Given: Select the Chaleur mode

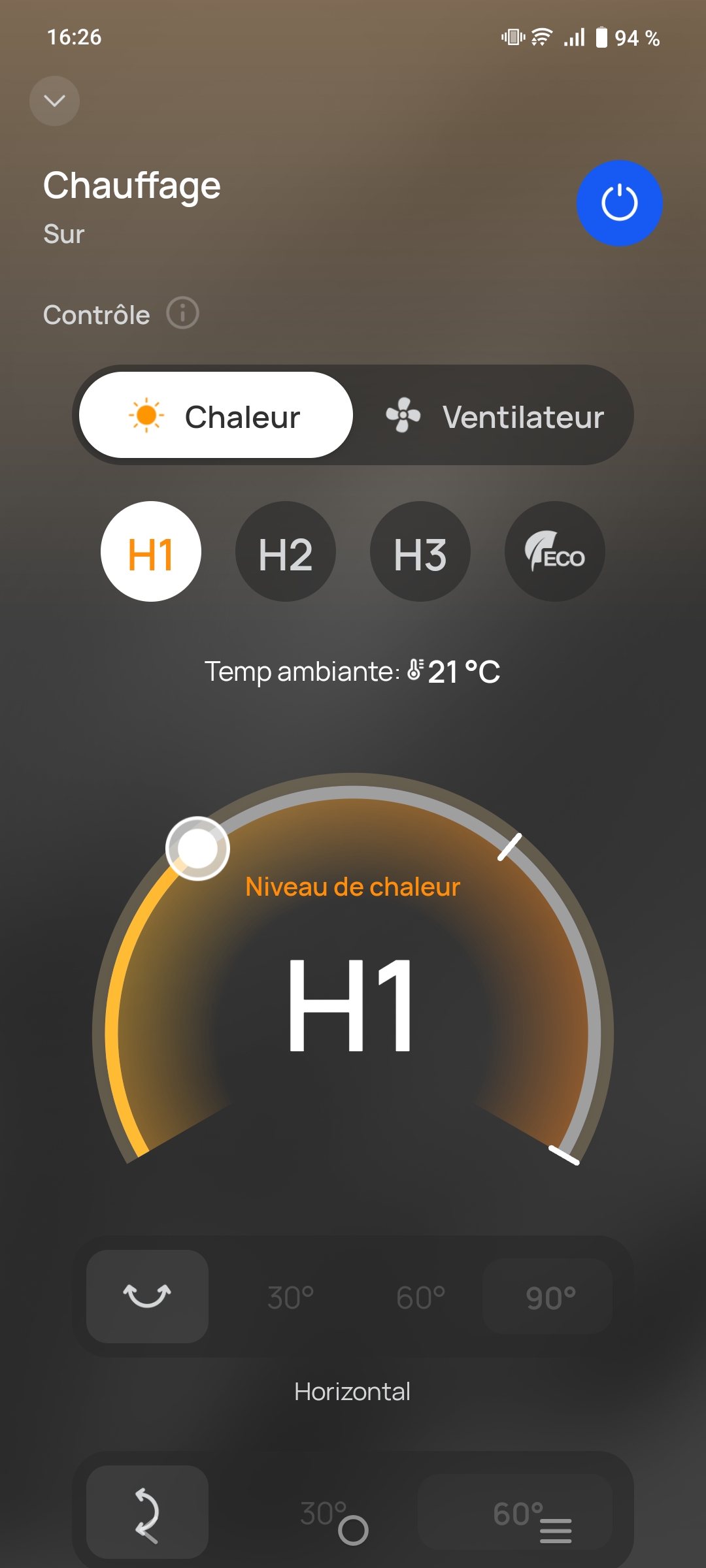Looking at the screenshot, I should tap(216, 416).
